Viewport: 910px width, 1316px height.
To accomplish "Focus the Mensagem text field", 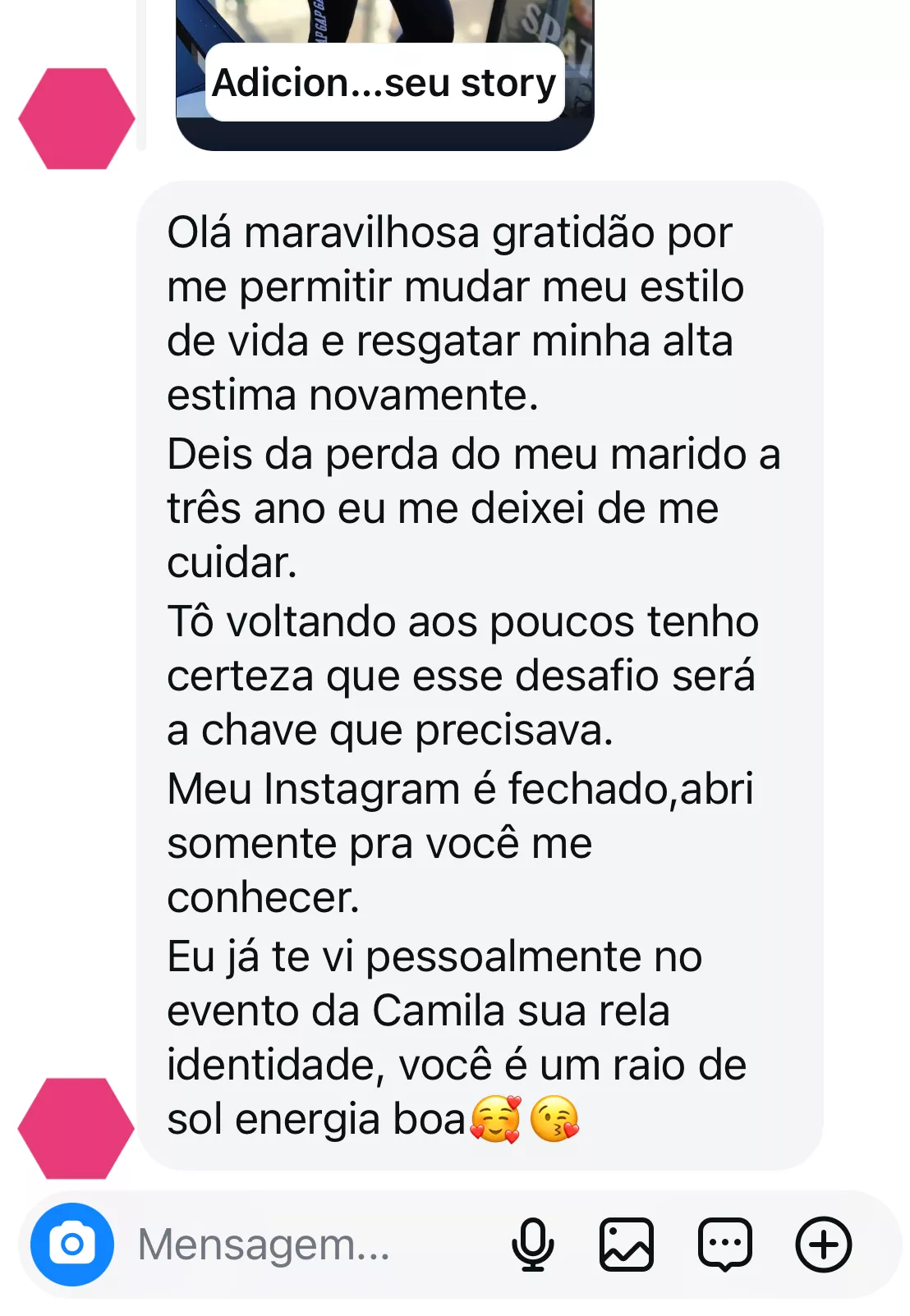I will coord(312,1244).
